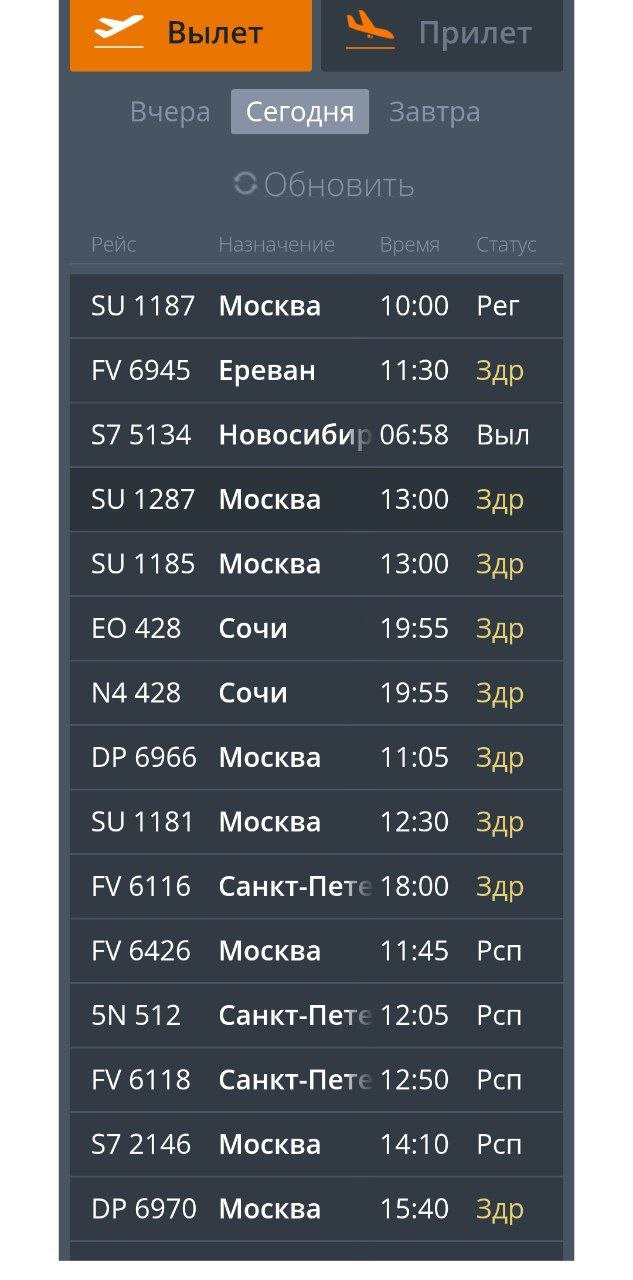Open flight SU 1287 to Москва

(x=316, y=500)
